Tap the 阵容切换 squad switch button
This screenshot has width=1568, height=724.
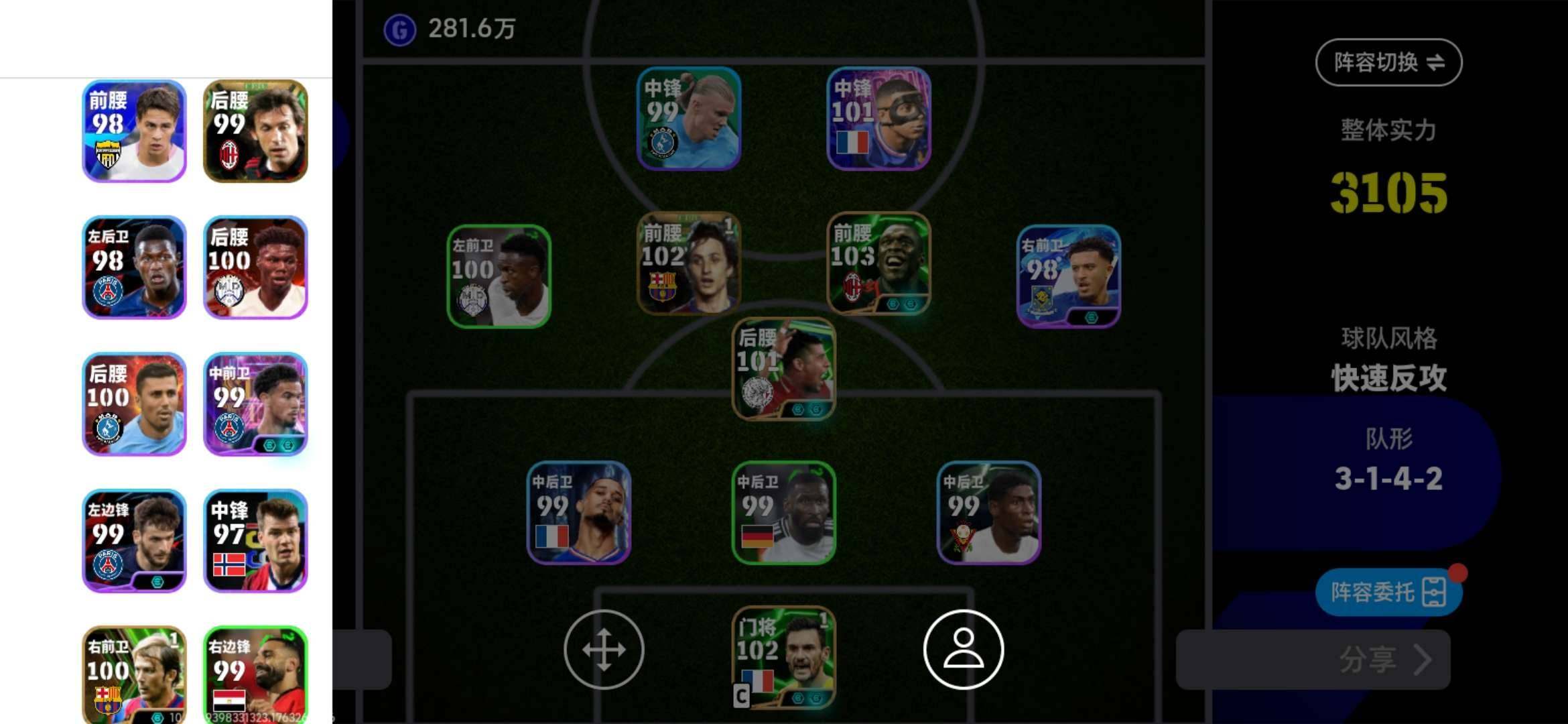[1388, 62]
